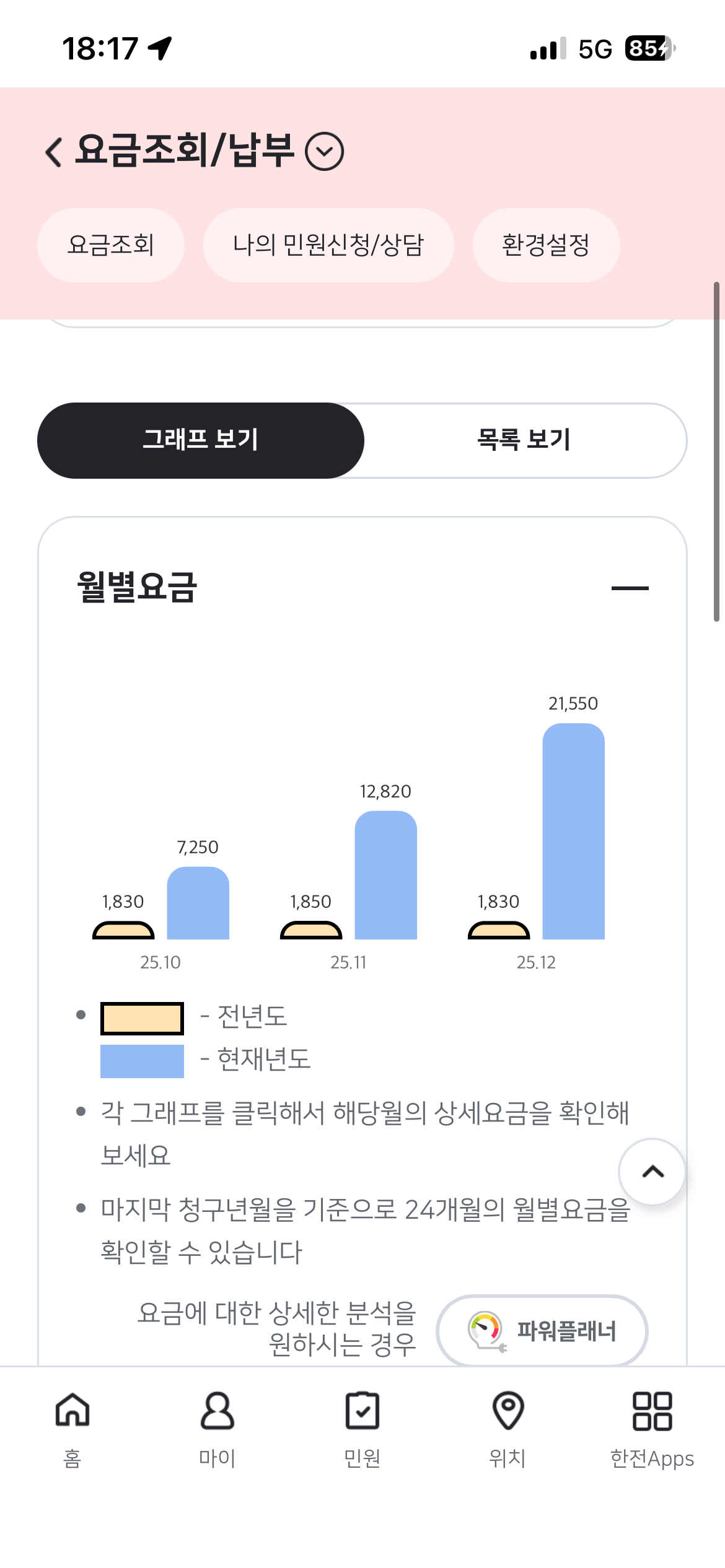Viewport: 725px width, 1568px height.
Task: Select the 요금조회 chip
Action: click(111, 245)
